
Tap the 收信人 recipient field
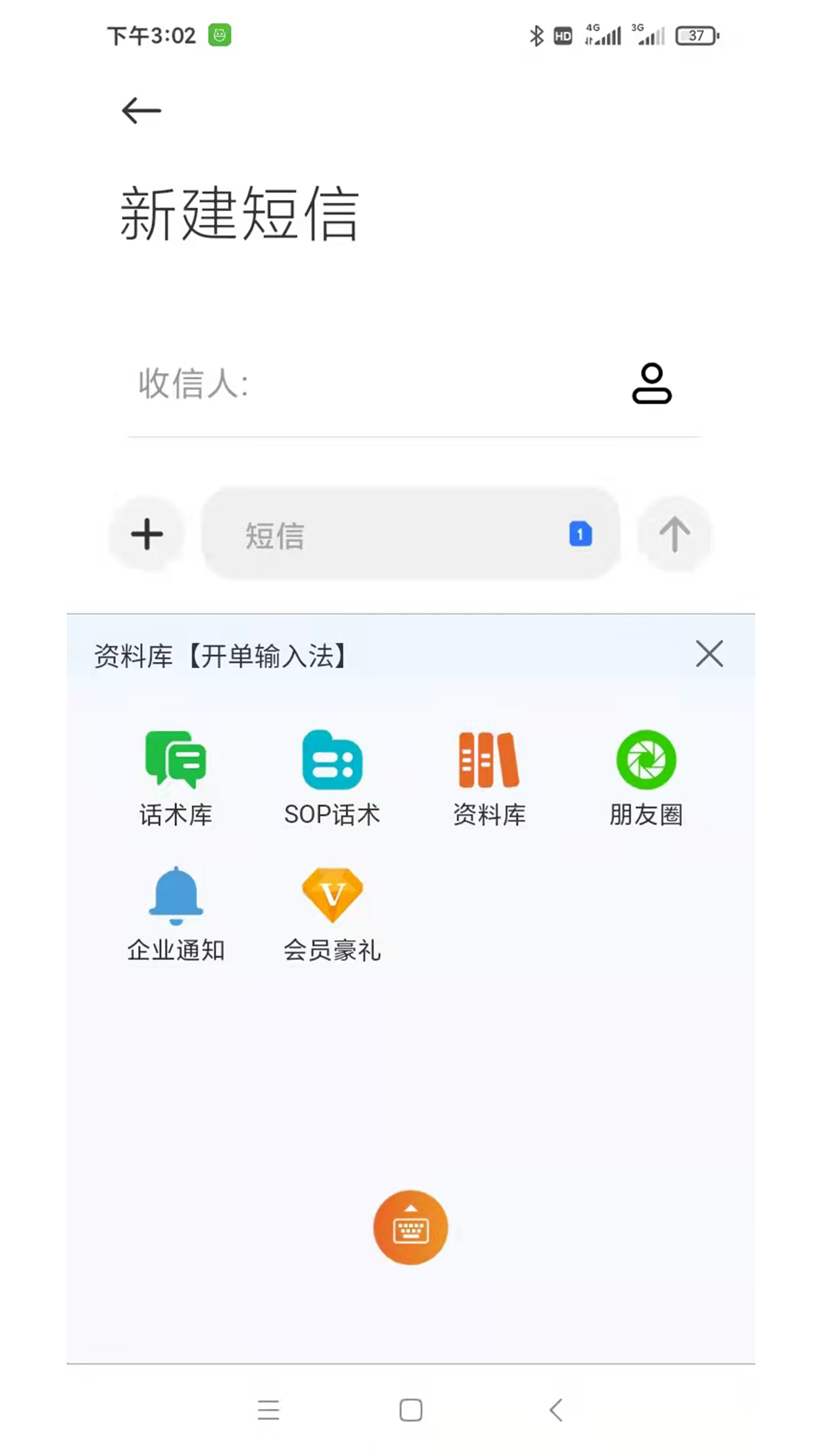pos(341,384)
